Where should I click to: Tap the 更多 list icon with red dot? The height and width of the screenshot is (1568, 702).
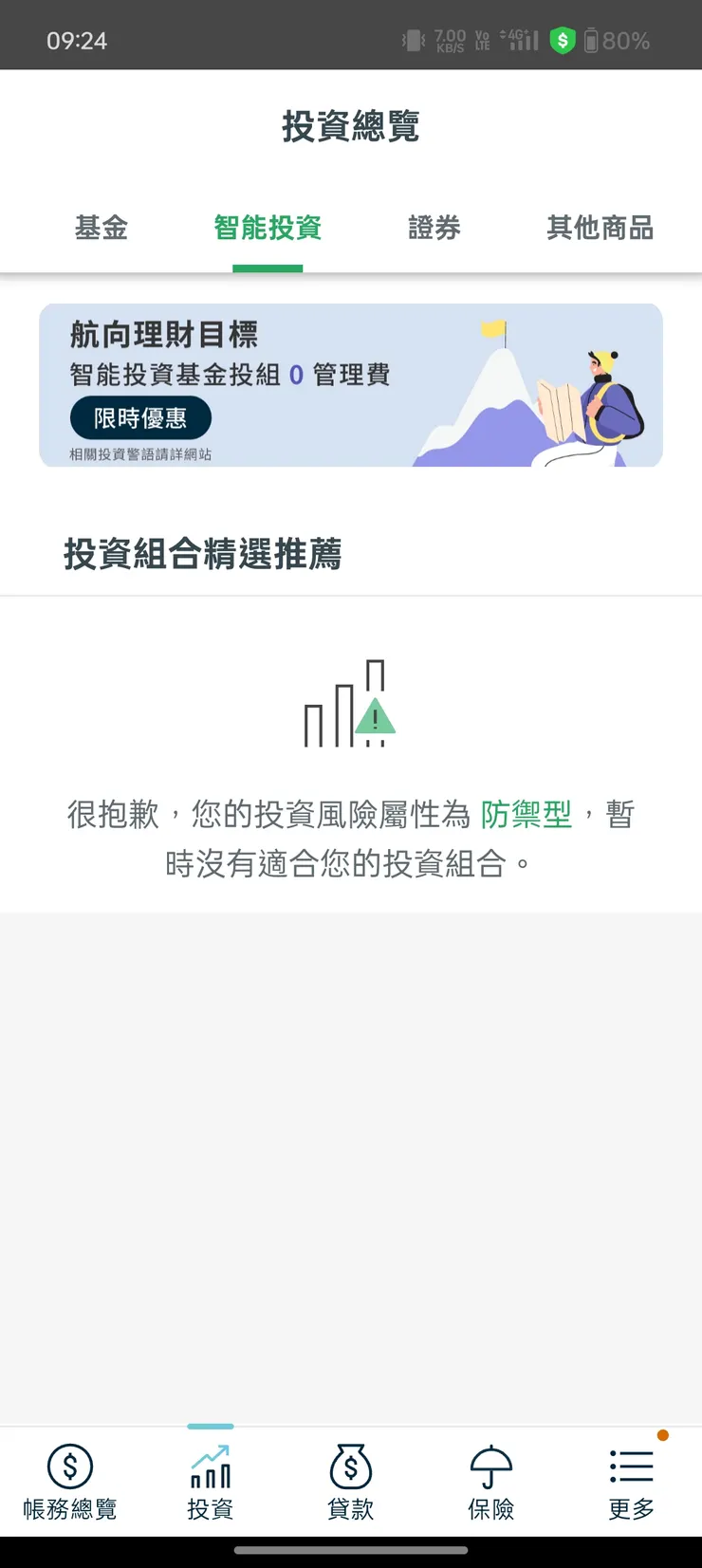631,1467
